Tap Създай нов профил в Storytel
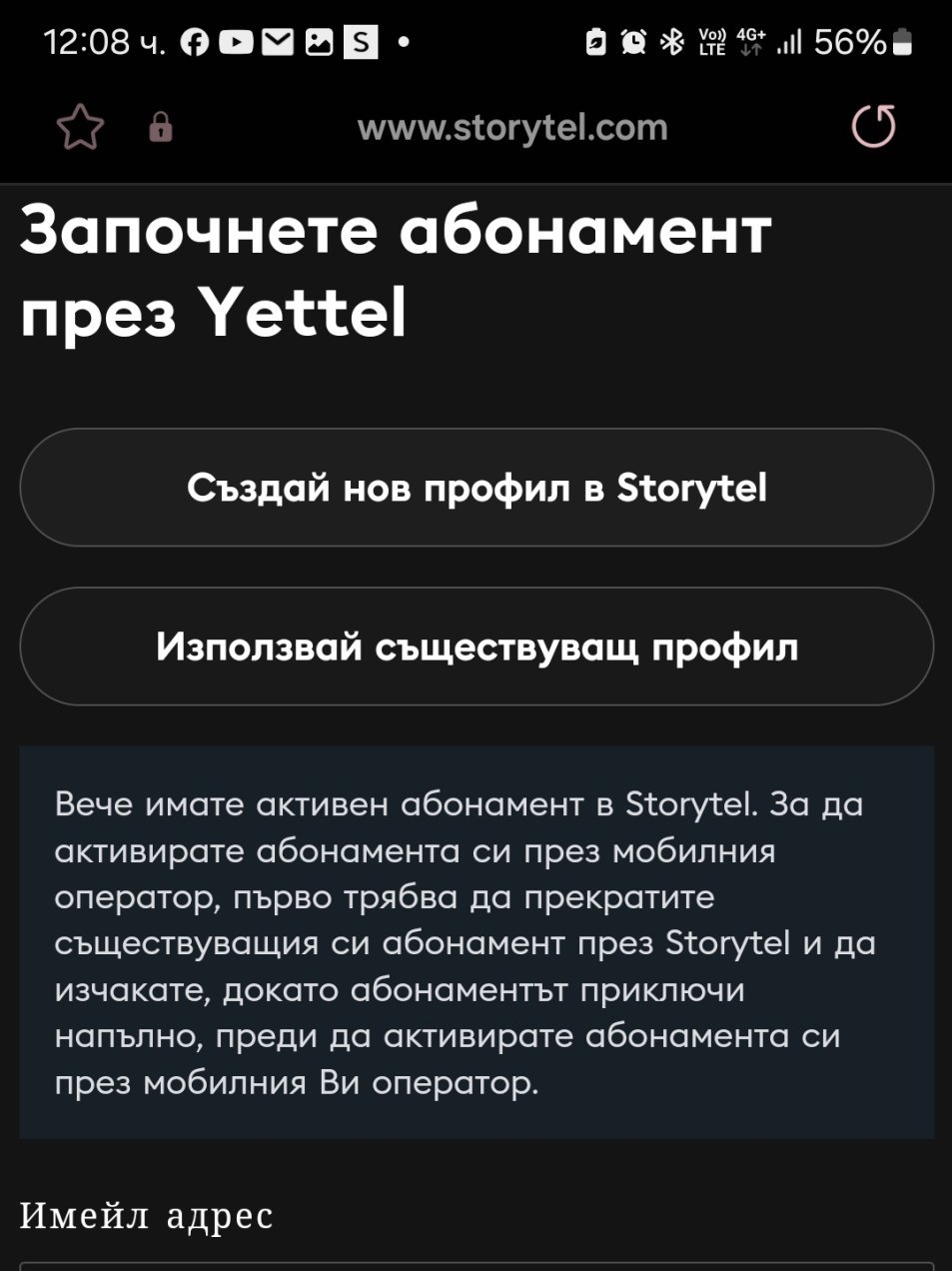Screen dimensions: 952x1271 [476, 488]
